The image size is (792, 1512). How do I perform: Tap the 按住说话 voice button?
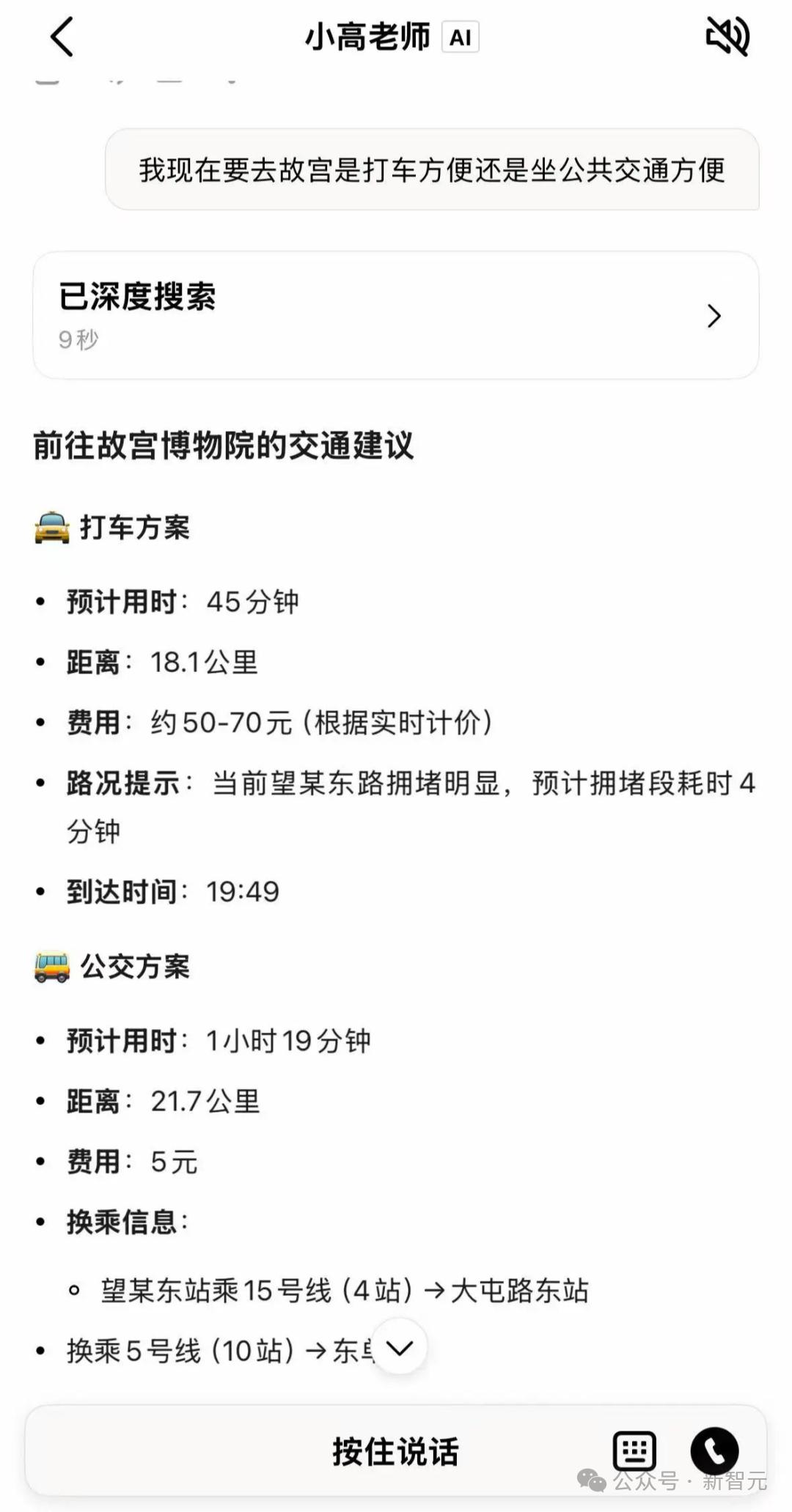click(395, 1451)
